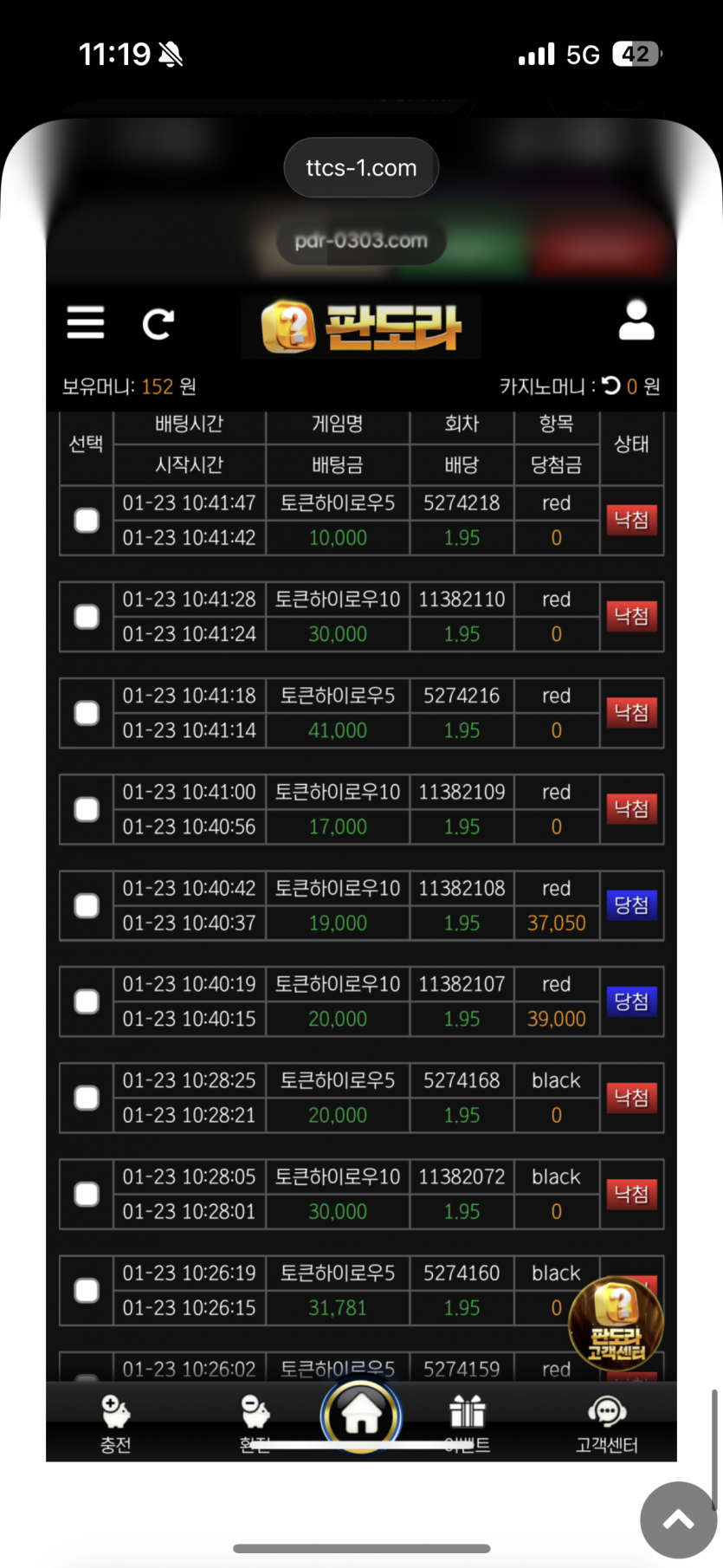
Task: Tap the ttcs-1.com address pill
Action: [361, 167]
